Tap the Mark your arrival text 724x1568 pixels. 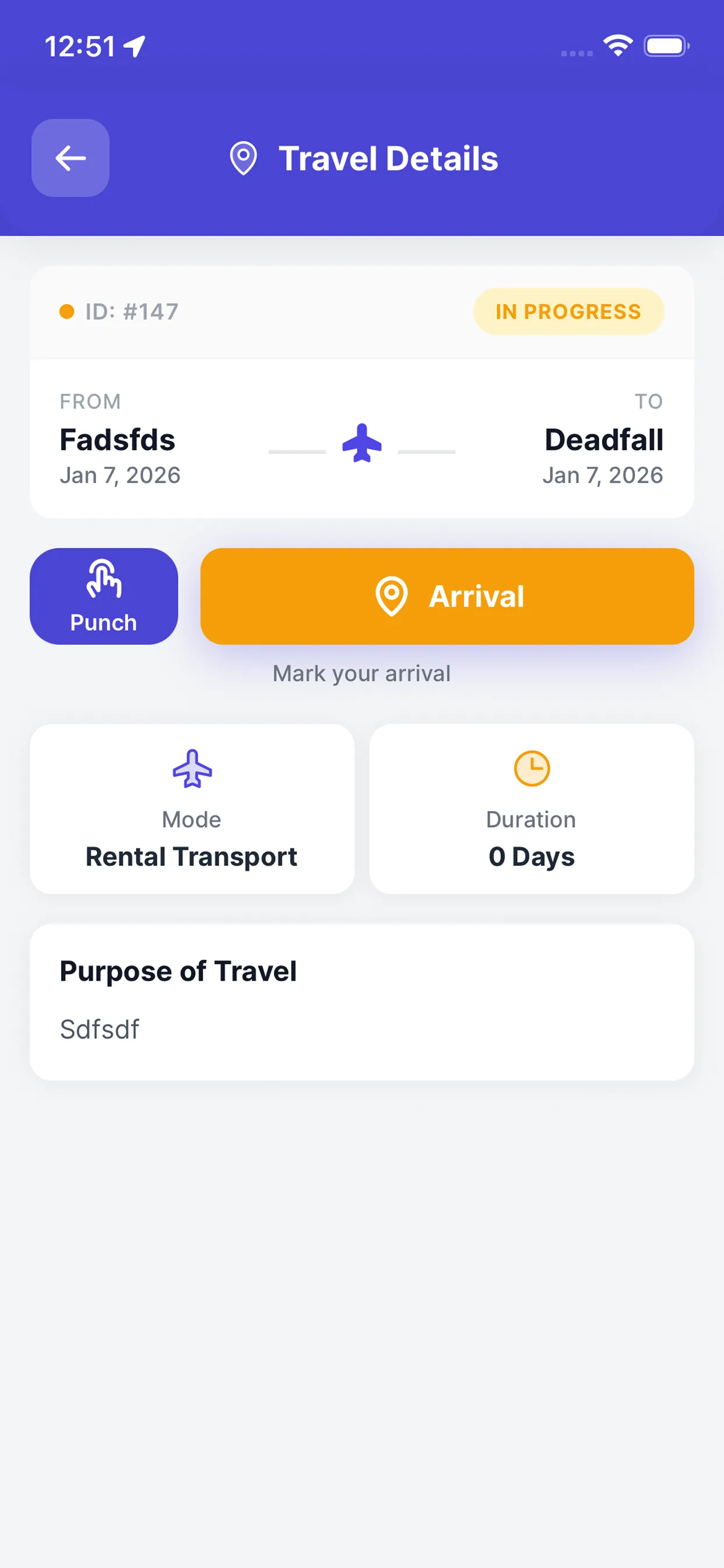(x=361, y=673)
